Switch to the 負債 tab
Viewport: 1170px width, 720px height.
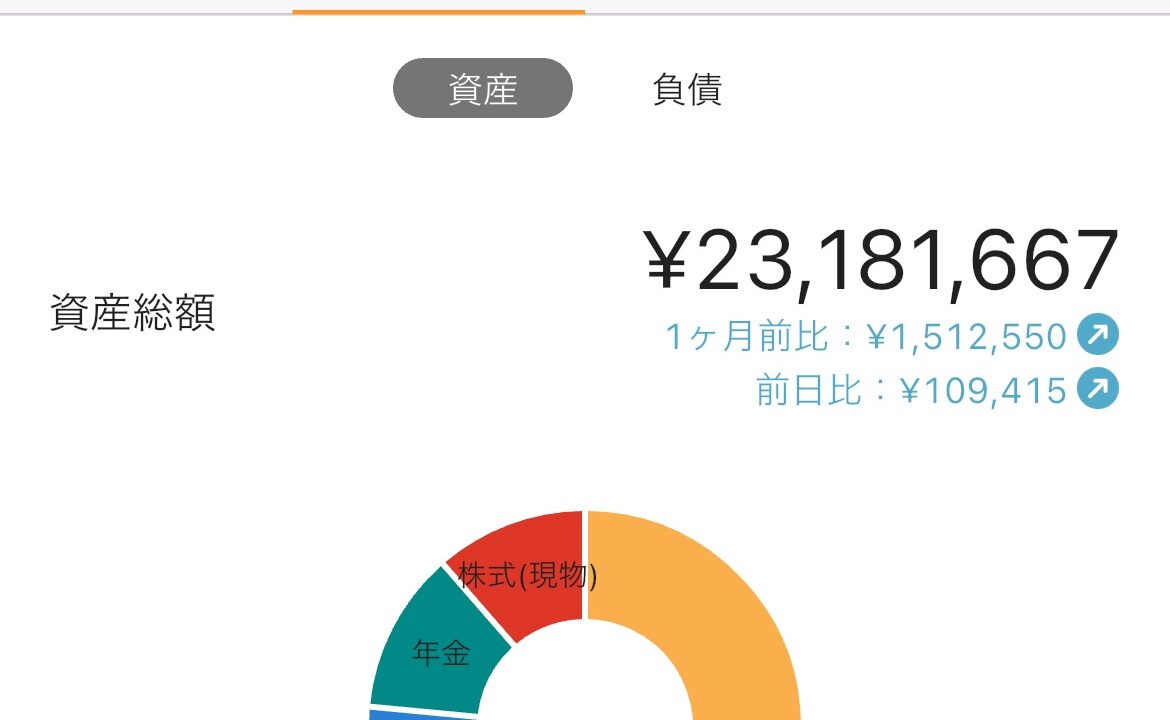pos(686,90)
